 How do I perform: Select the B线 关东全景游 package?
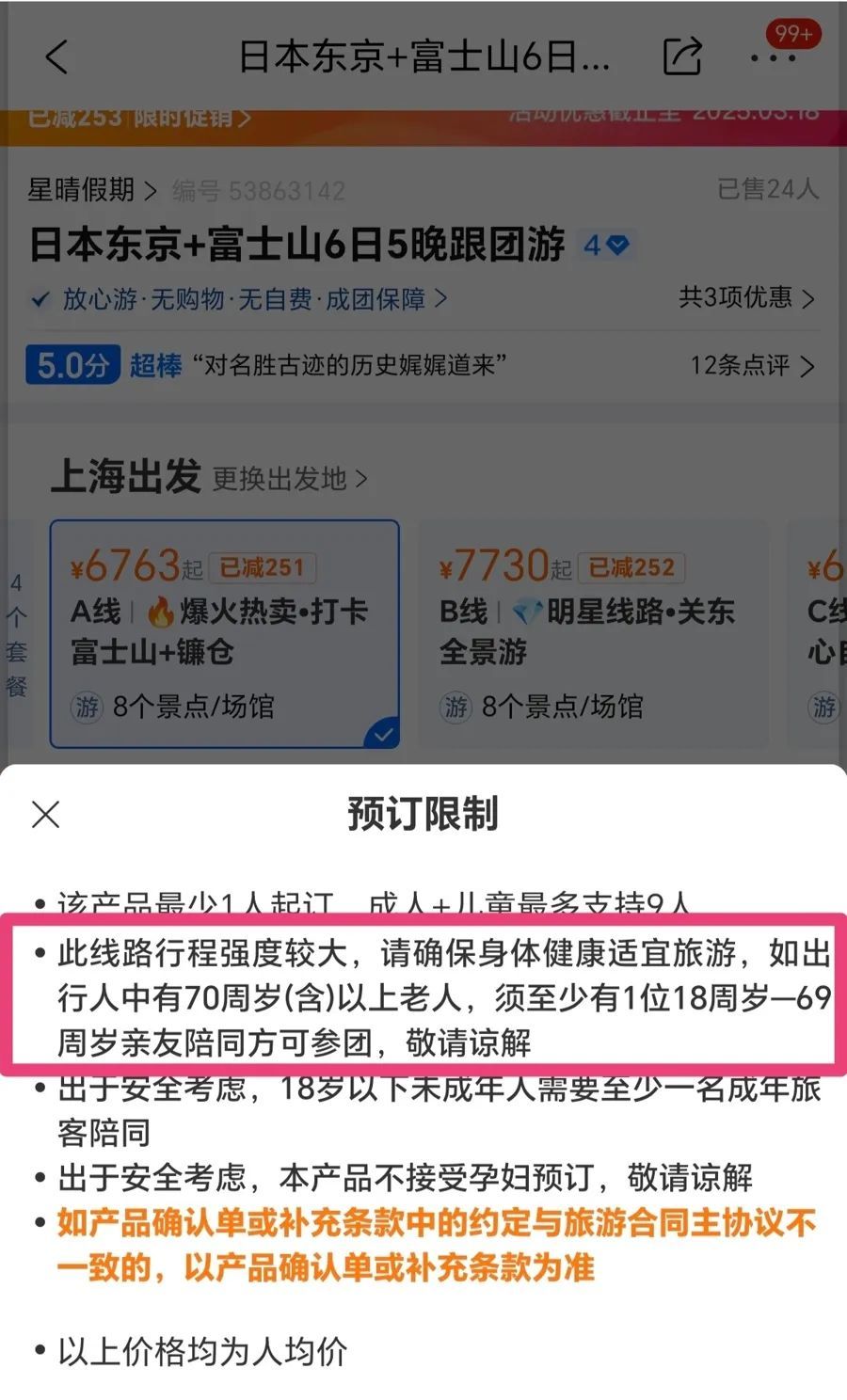click(x=592, y=634)
